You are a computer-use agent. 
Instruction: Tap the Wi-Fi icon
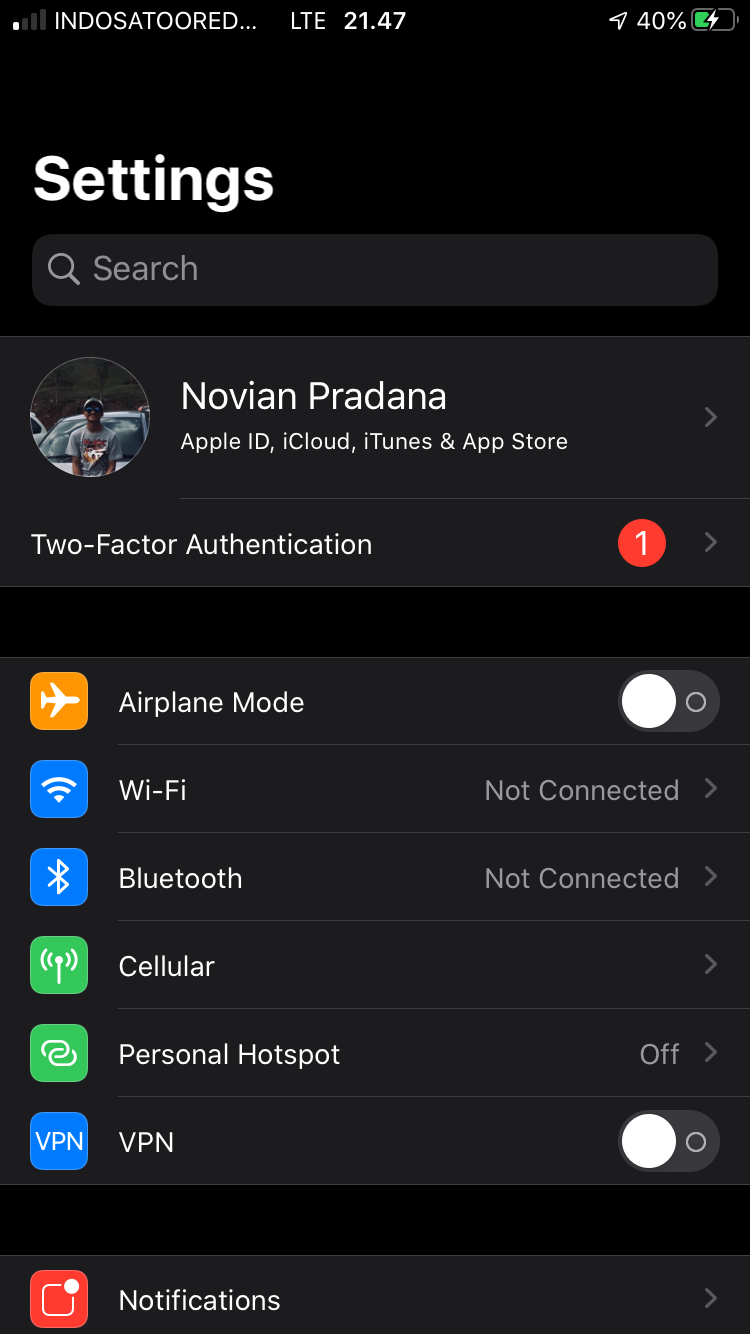click(x=59, y=789)
